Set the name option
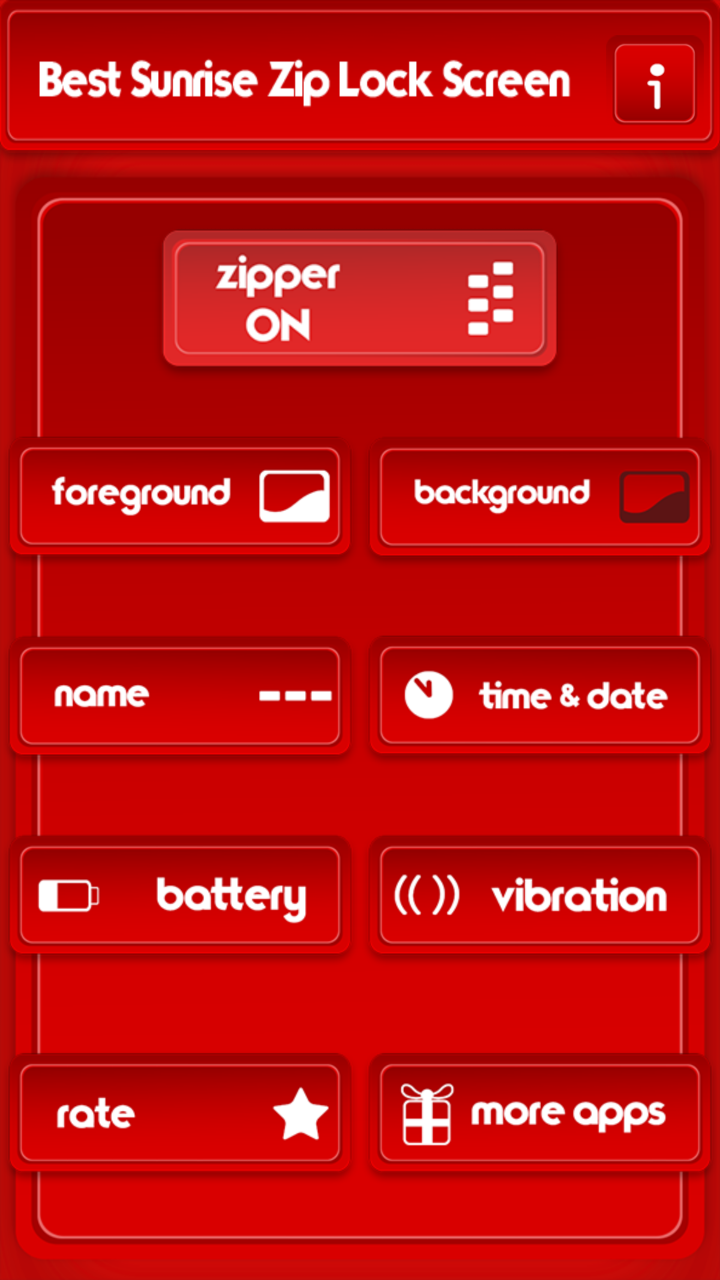The image size is (720, 1280). (180, 696)
